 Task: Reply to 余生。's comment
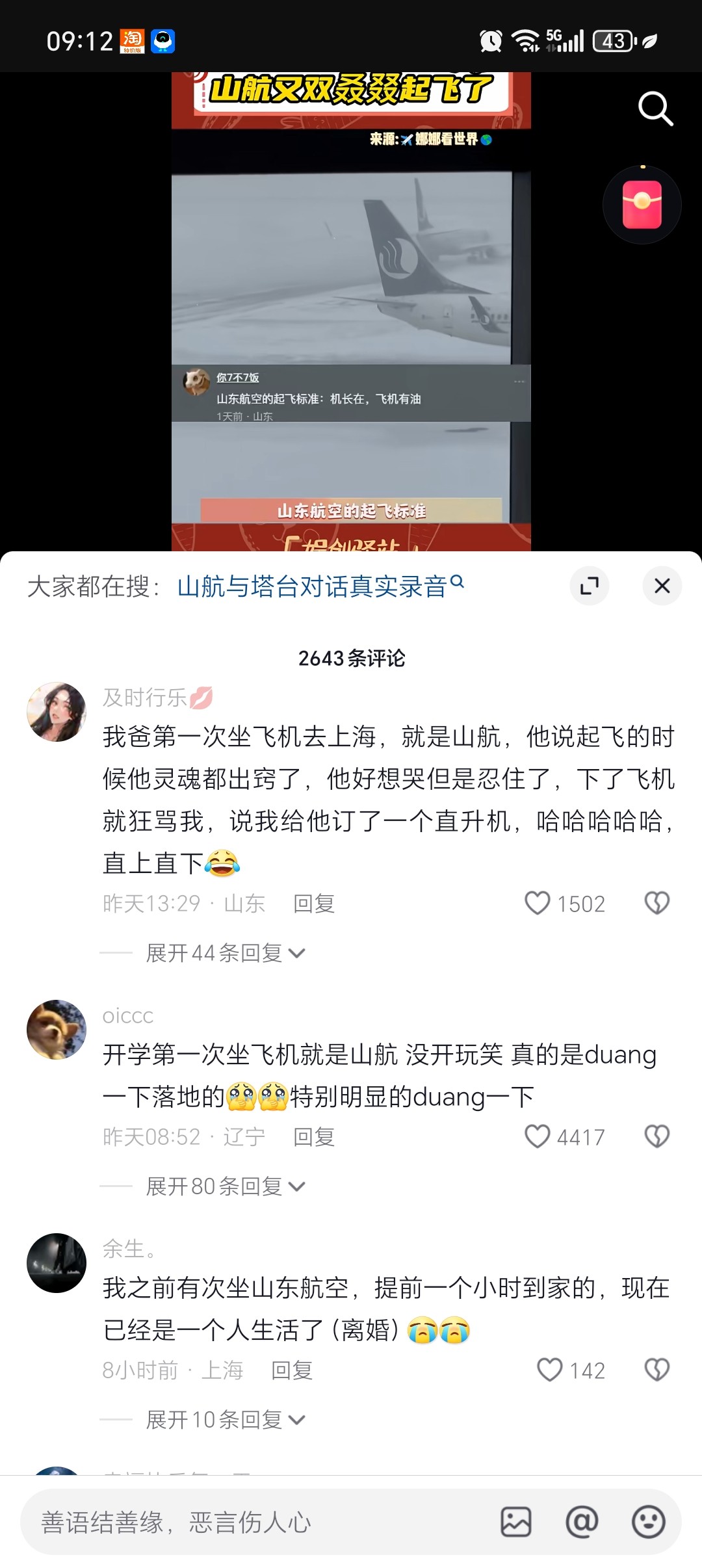[292, 1370]
